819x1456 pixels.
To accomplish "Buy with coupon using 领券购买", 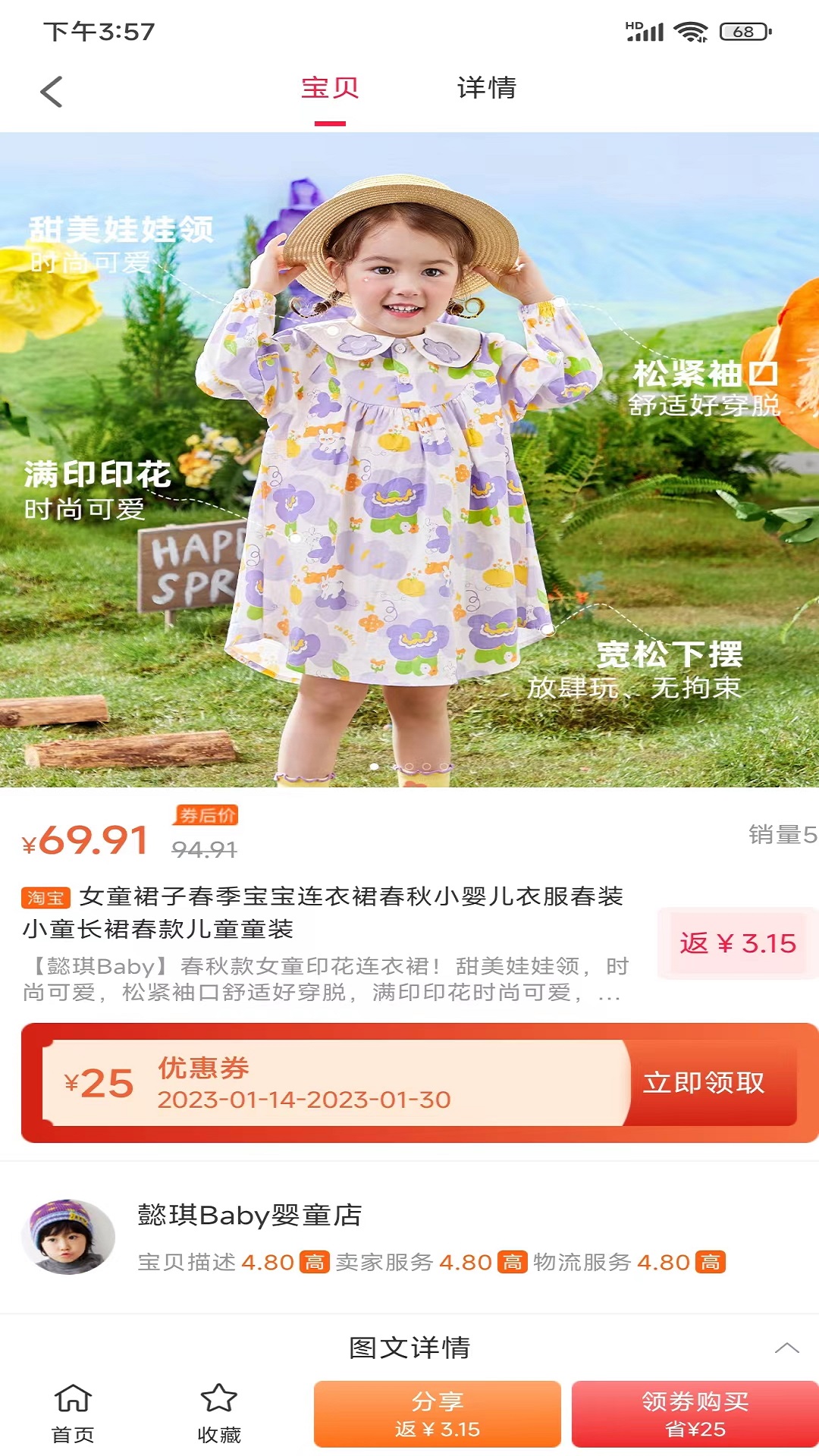I will pyautogui.click(x=695, y=1414).
